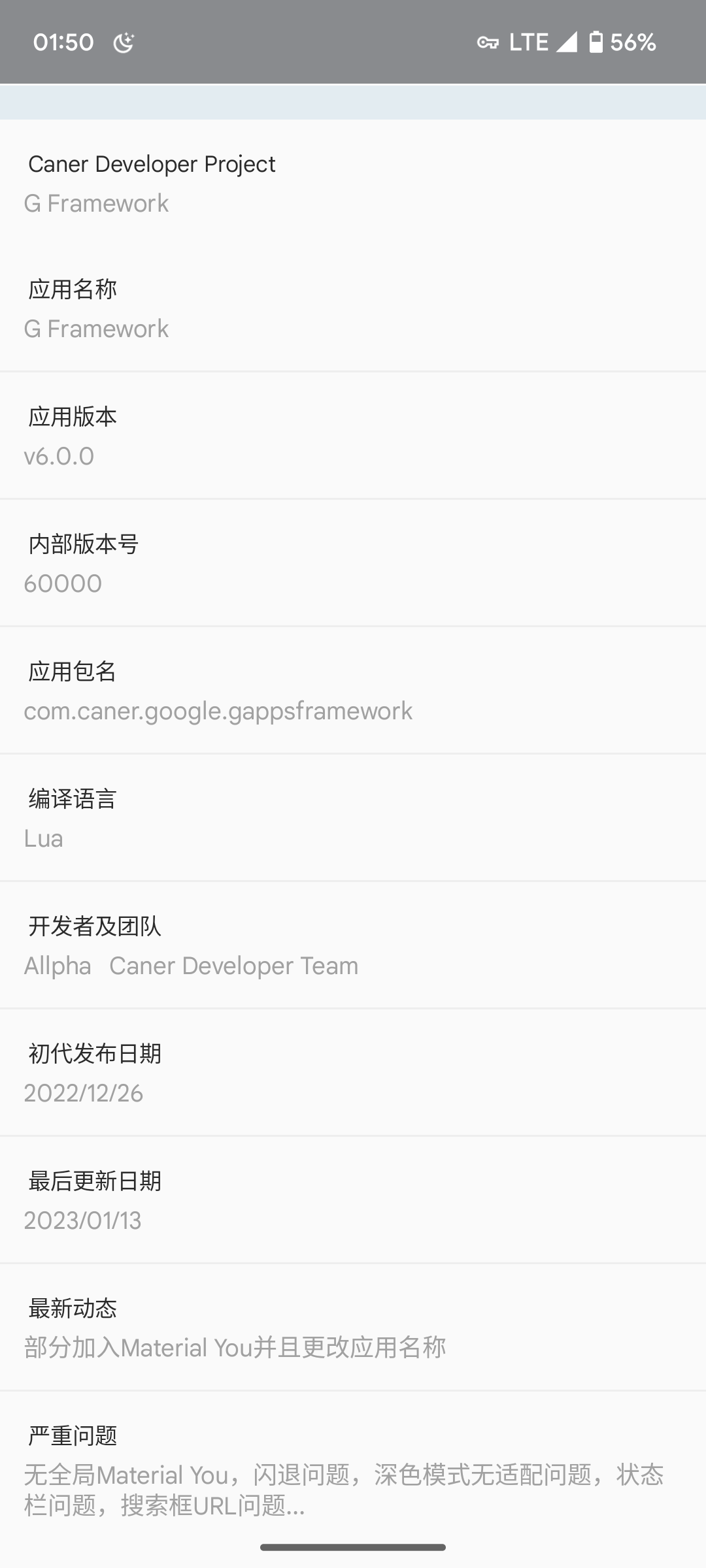The image size is (706, 1568).
Task: Open the 最后更新日期 row
Action: click(x=353, y=1200)
